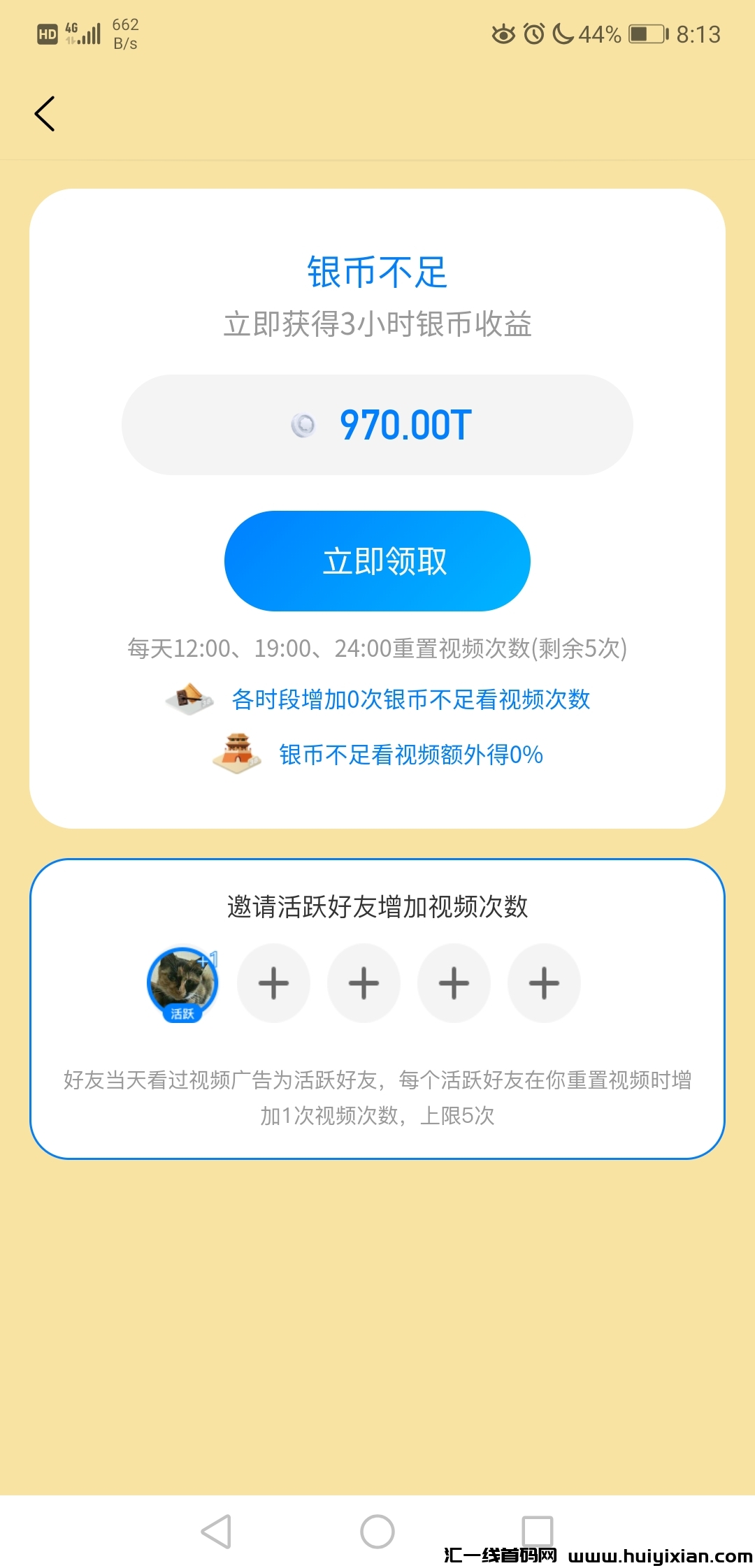Tap the eye icon in the status bar
Viewport: 755px width, 1568px height.
(x=505, y=33)
